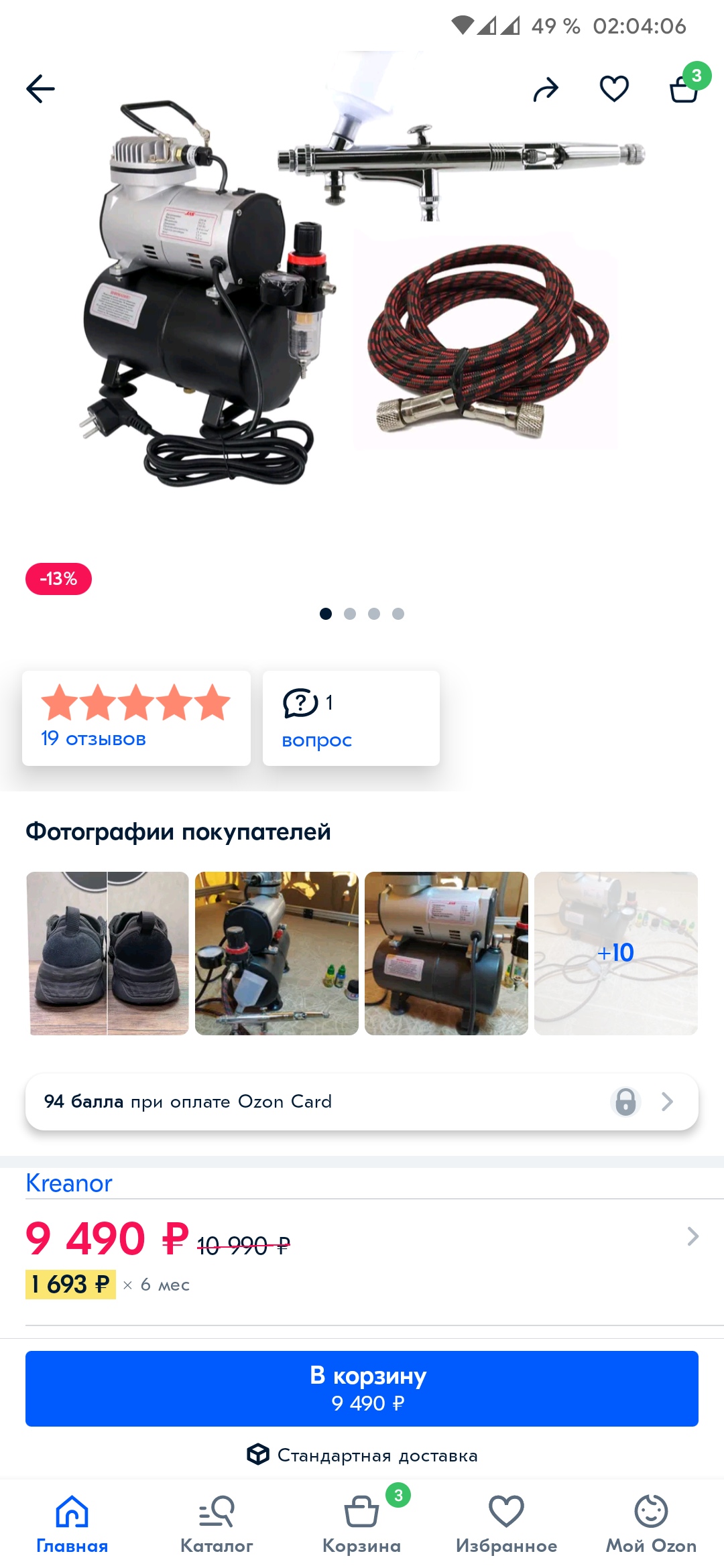This screenshot has height=1568, width=724.
Task: Open the customer photo showing the compressor up close
Action: pyautogui.click(x=446, y=953)
